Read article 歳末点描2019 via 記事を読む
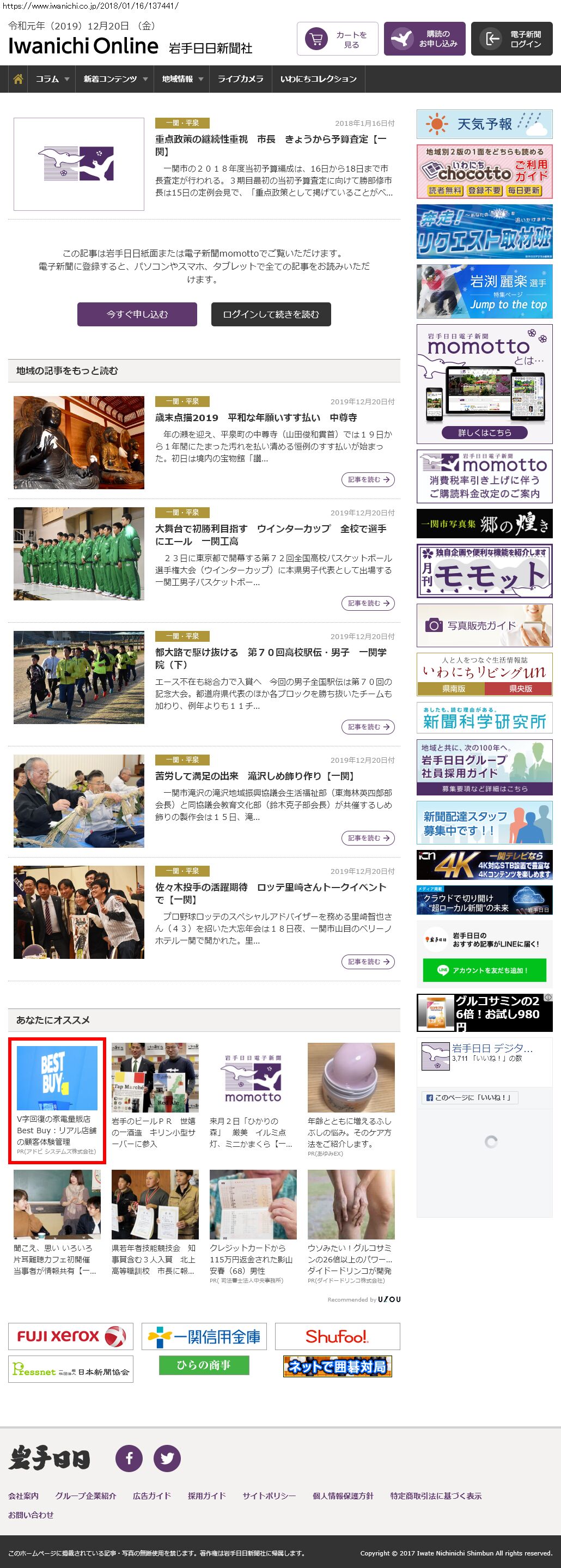Image resolution: width=561 pixels, height=1568 pixels. pyautogui.click(x=368, y=479)
